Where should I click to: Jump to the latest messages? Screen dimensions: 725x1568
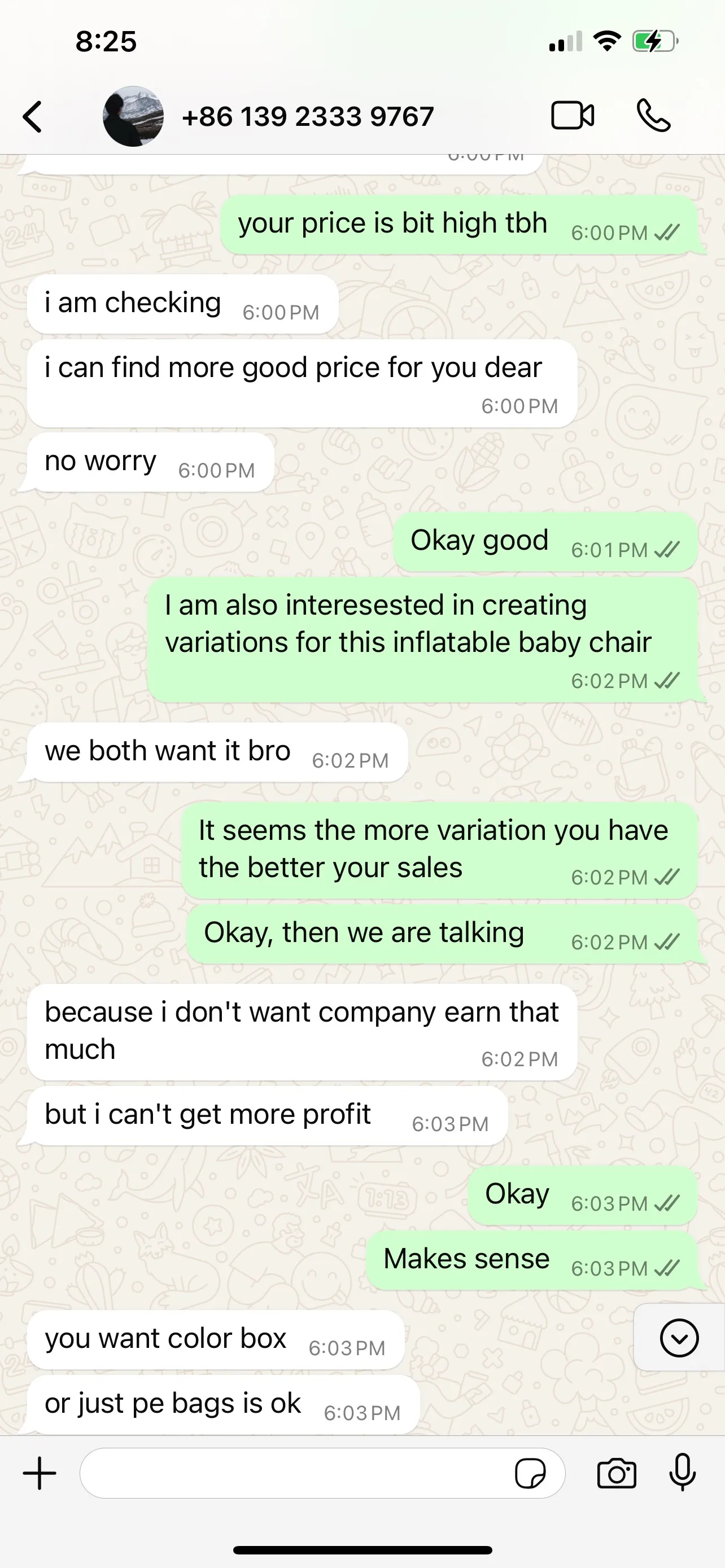coord(679,1338)
